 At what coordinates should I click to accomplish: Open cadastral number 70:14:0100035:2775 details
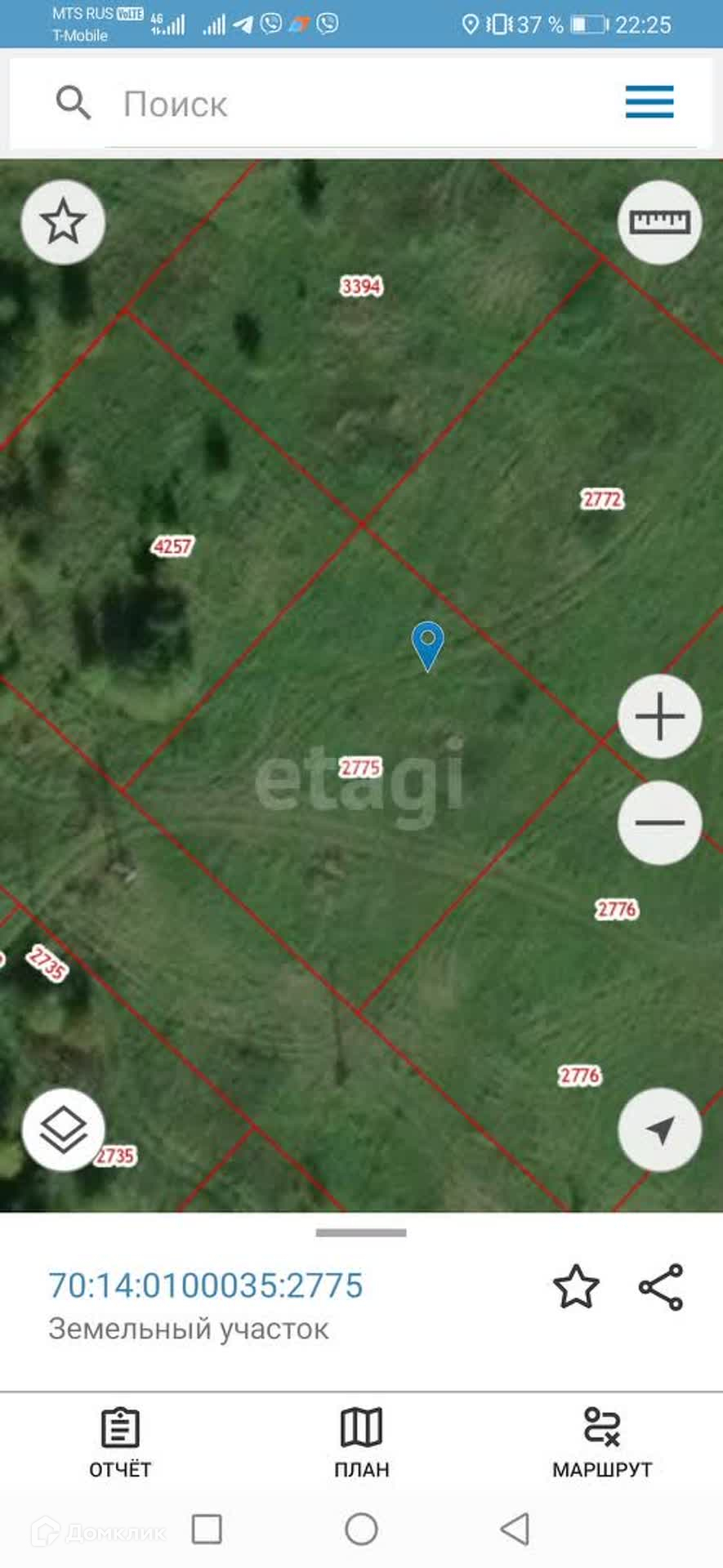[206, 1285]
